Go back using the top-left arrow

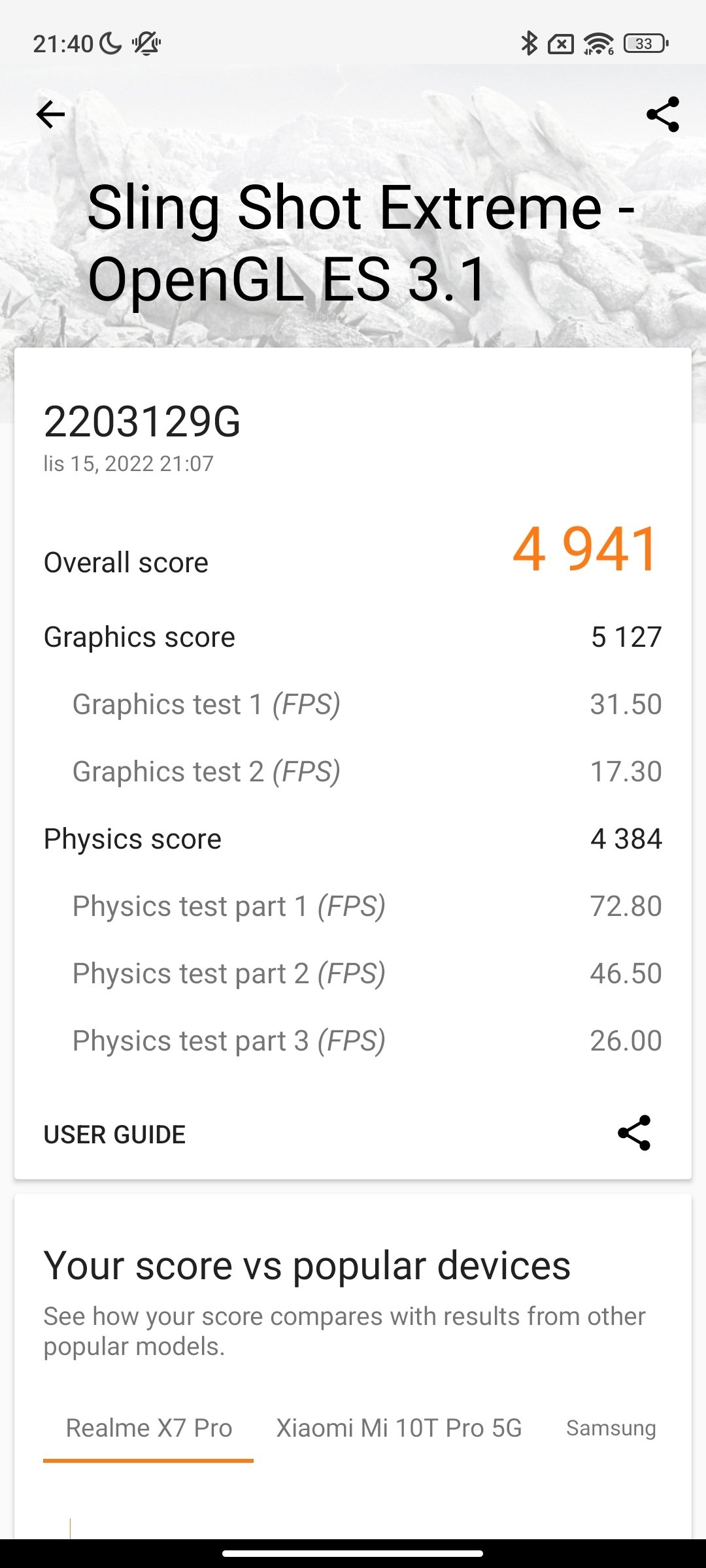tap(50, 114)
